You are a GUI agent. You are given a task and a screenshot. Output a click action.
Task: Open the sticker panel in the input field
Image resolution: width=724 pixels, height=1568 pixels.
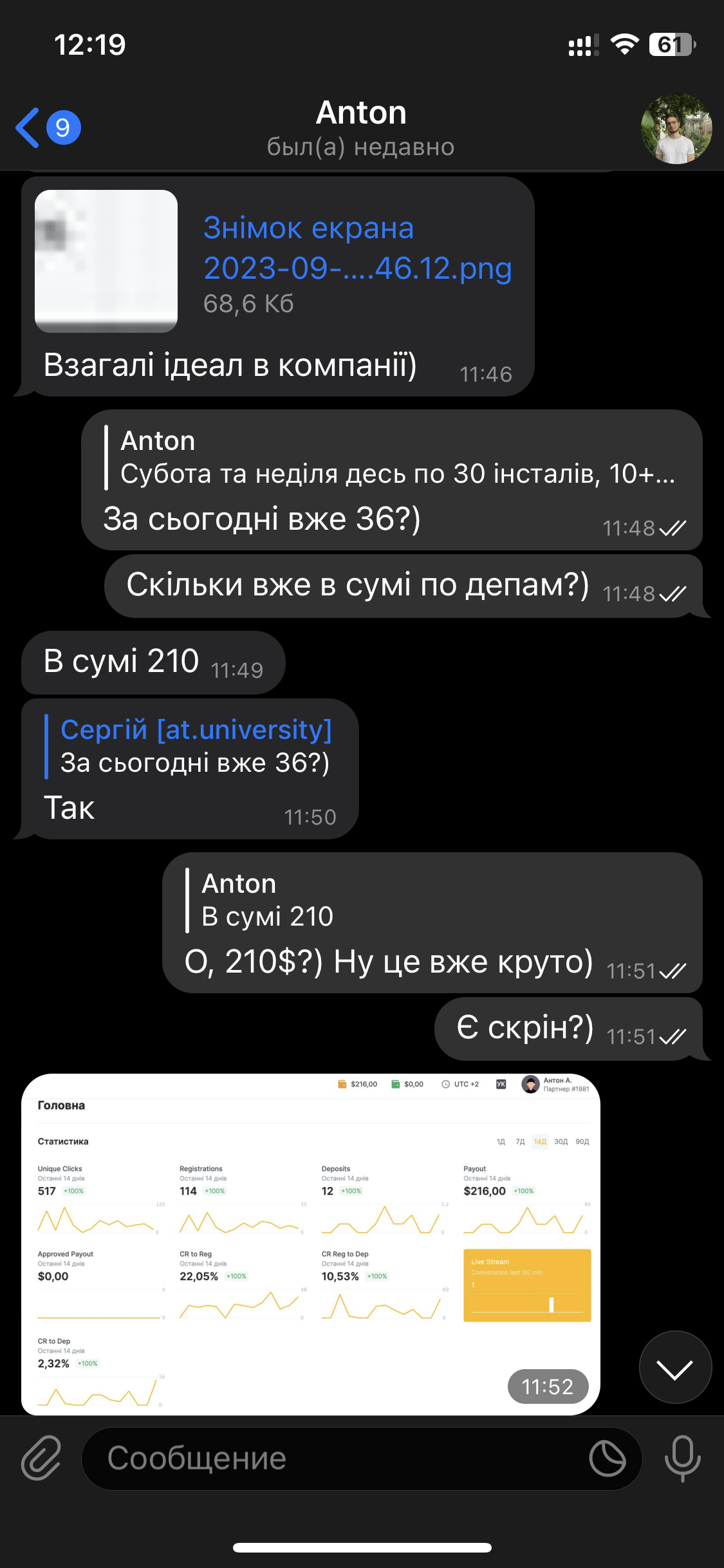607,1459
